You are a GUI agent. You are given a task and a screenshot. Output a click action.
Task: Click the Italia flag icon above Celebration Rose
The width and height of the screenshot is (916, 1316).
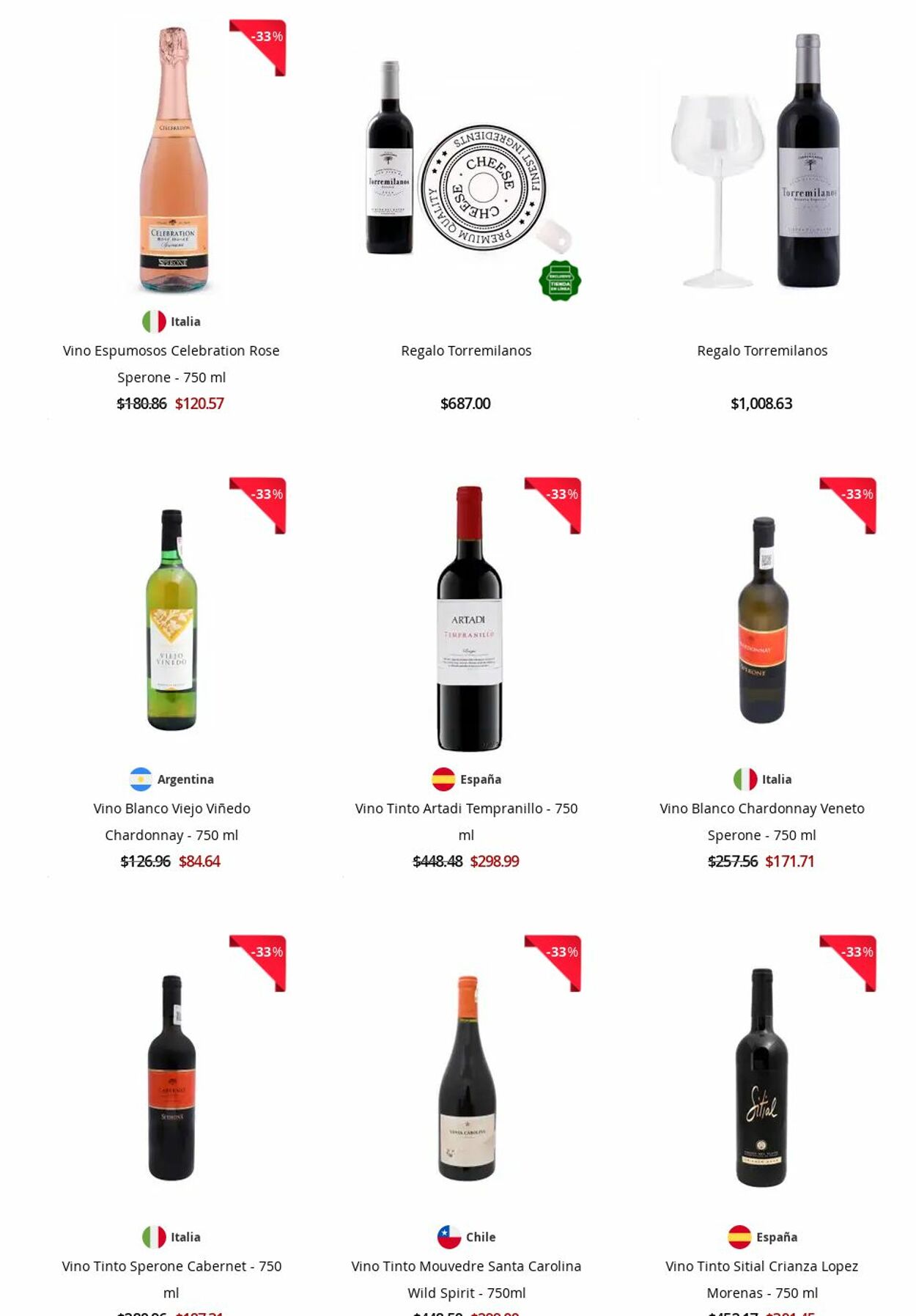click(153, 320)
